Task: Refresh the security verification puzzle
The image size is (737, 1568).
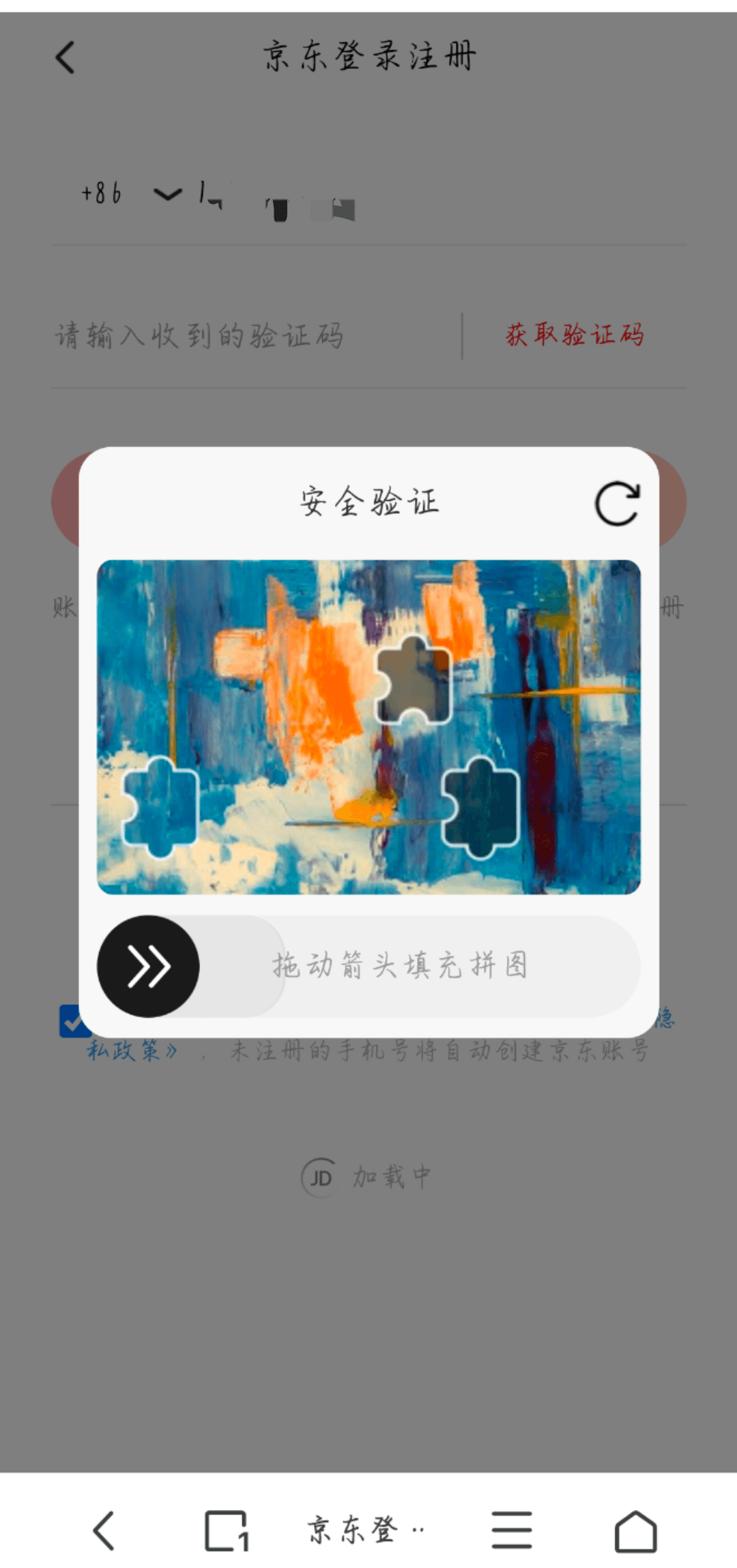Action: click(x=617, y=504)
